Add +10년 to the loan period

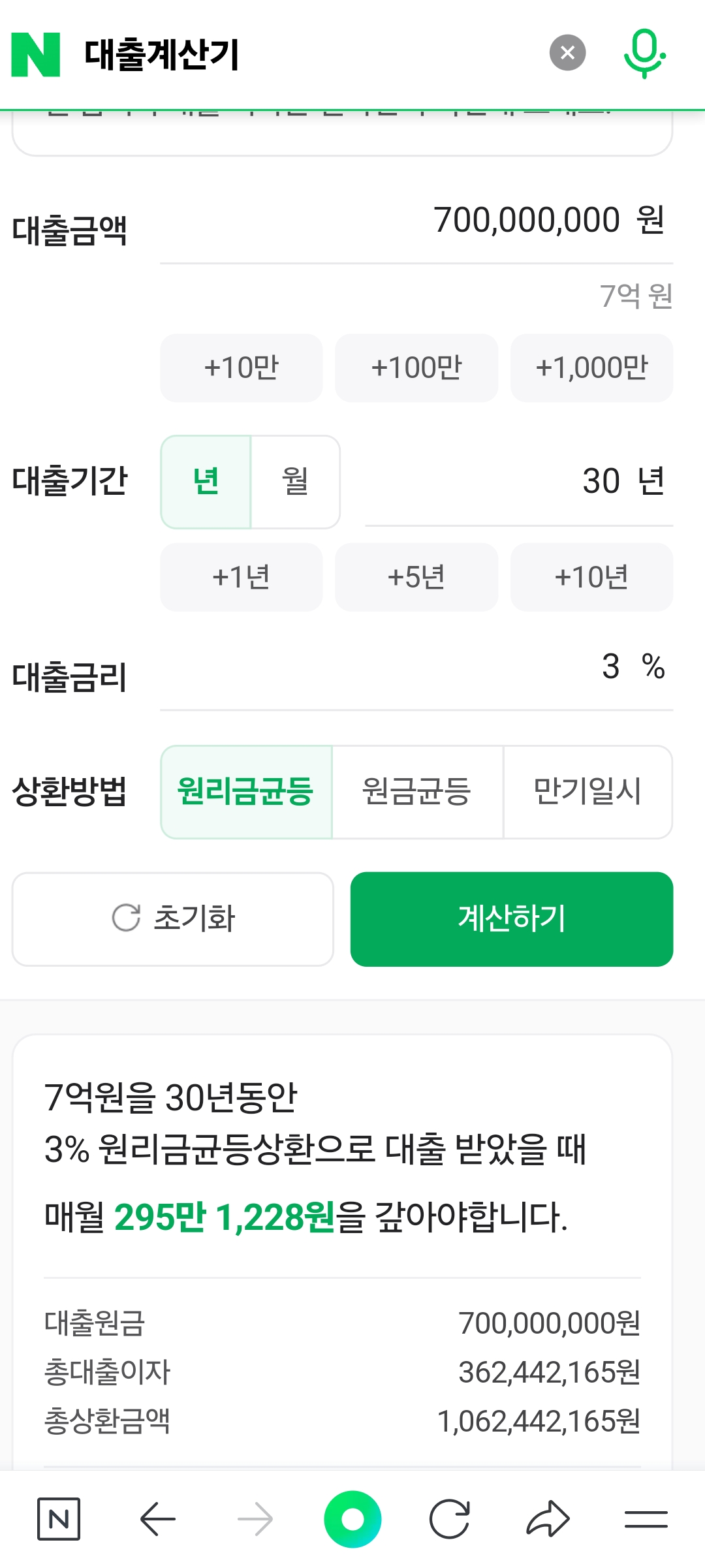tap(591, 577)
